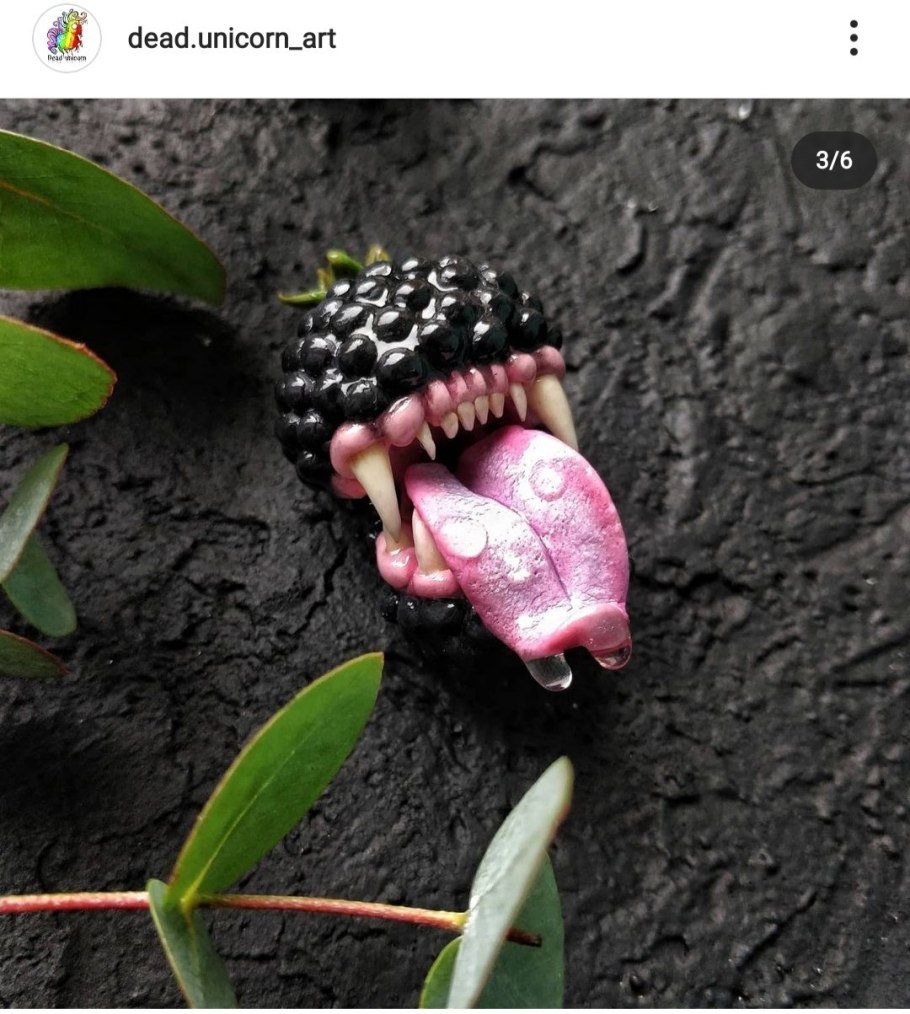Open the post's three-dot options menu

coord(853,38)
